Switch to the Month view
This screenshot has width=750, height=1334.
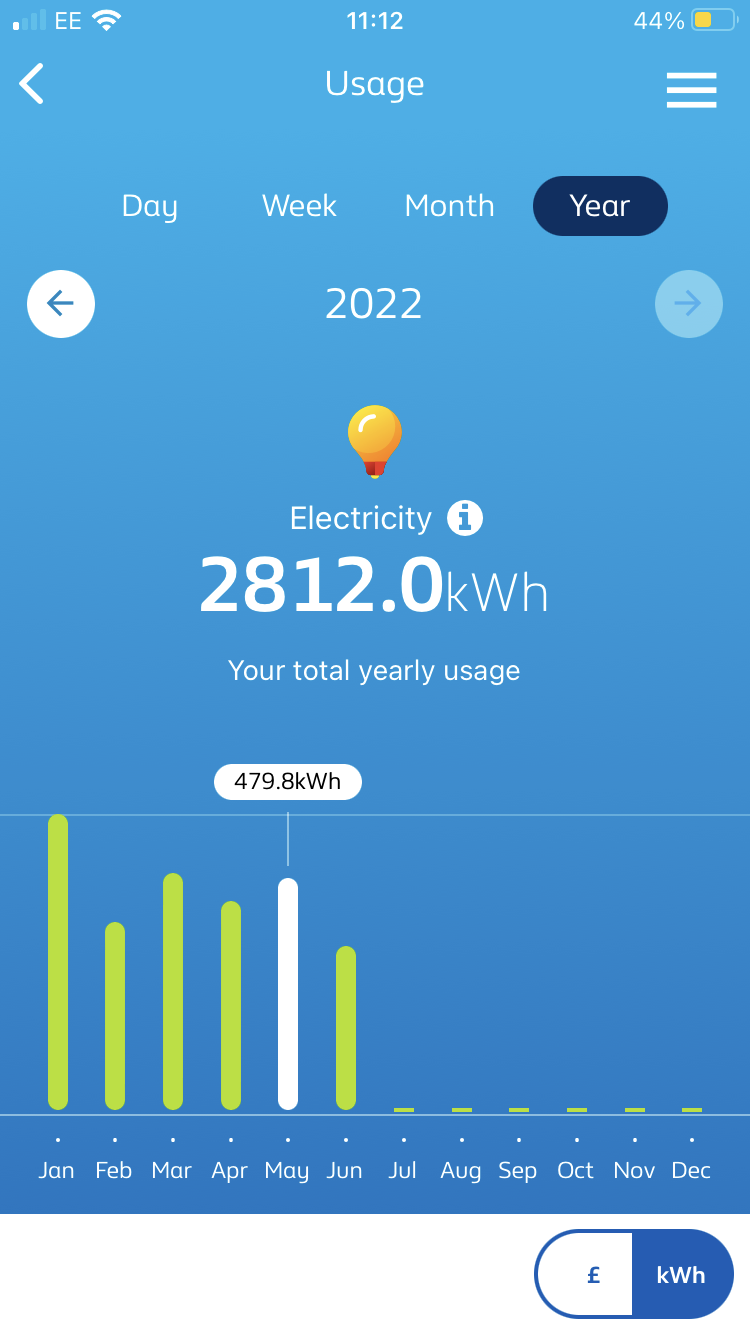click(x=449, y=206)
